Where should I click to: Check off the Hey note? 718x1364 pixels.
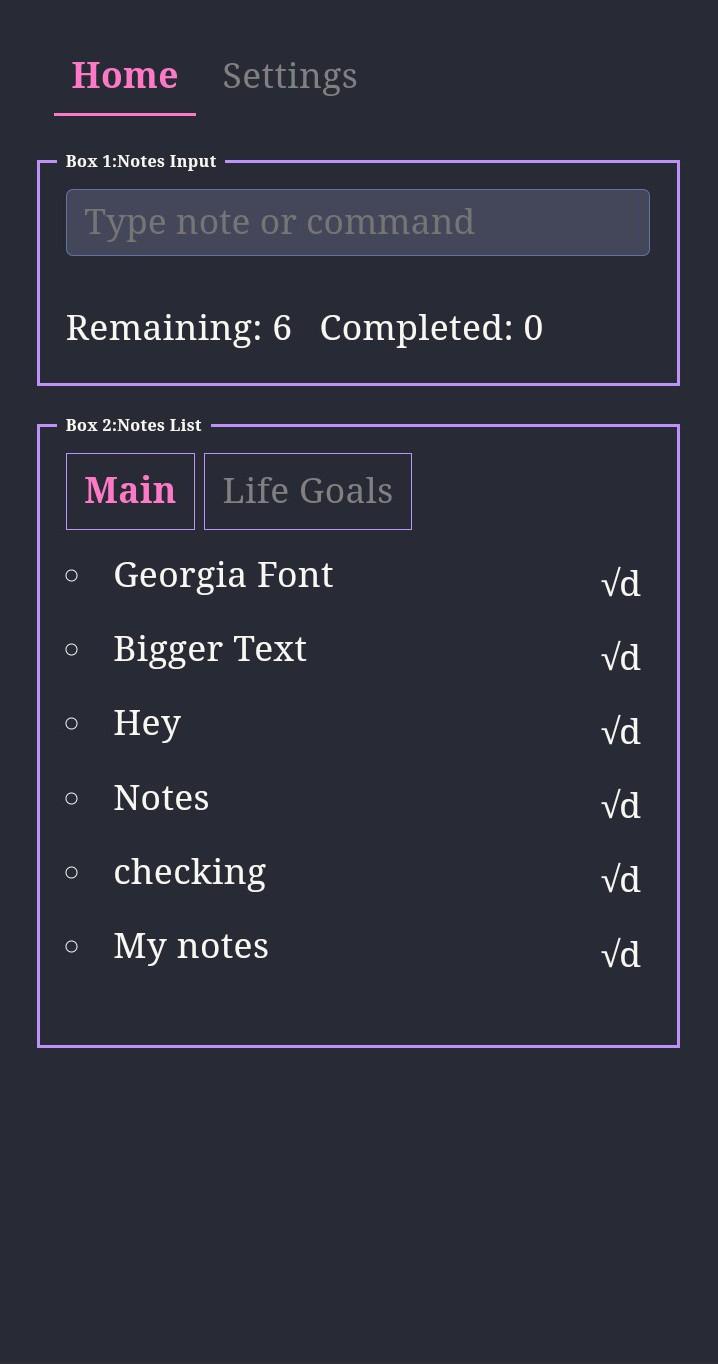pyautogui.click(x=609, y=732)
